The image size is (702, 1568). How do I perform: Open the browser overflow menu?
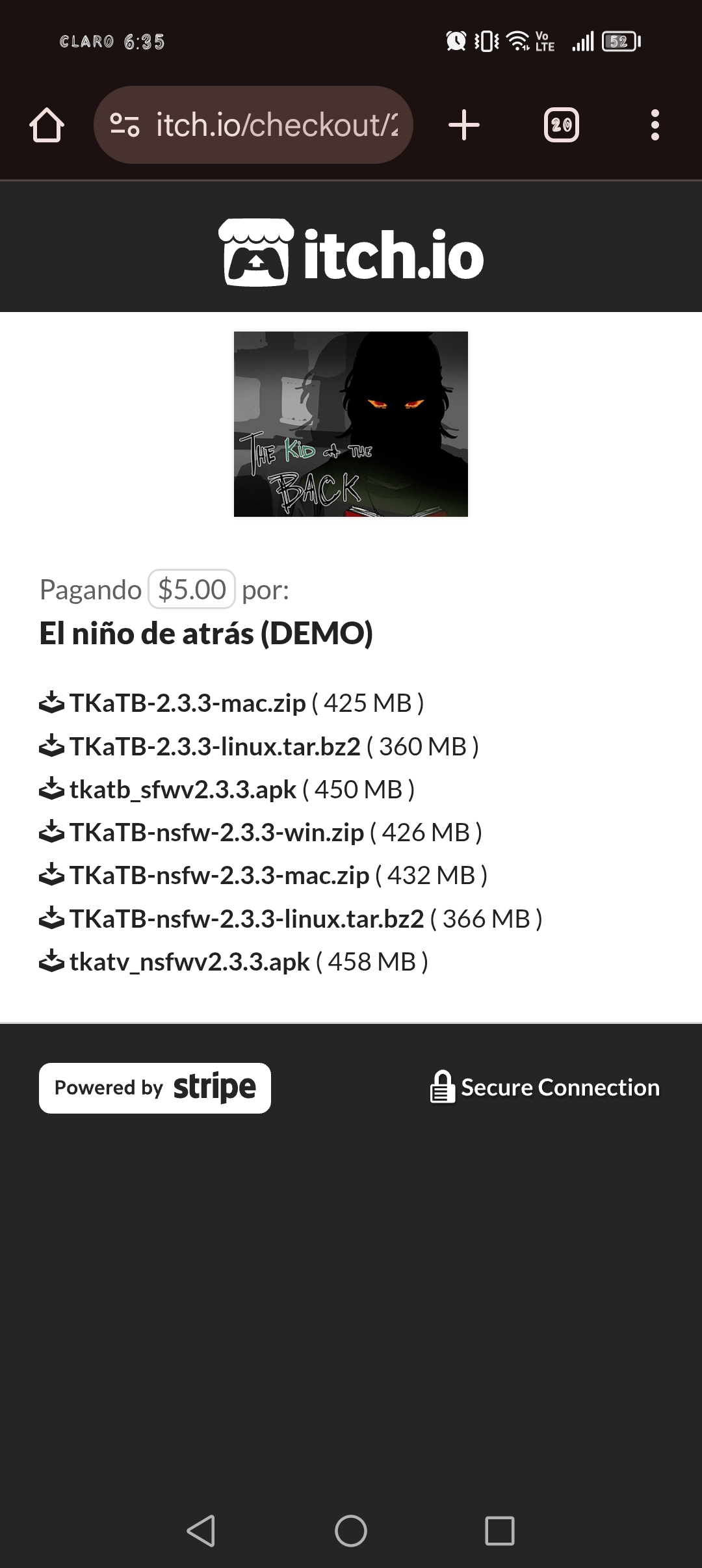coord(655,125)
